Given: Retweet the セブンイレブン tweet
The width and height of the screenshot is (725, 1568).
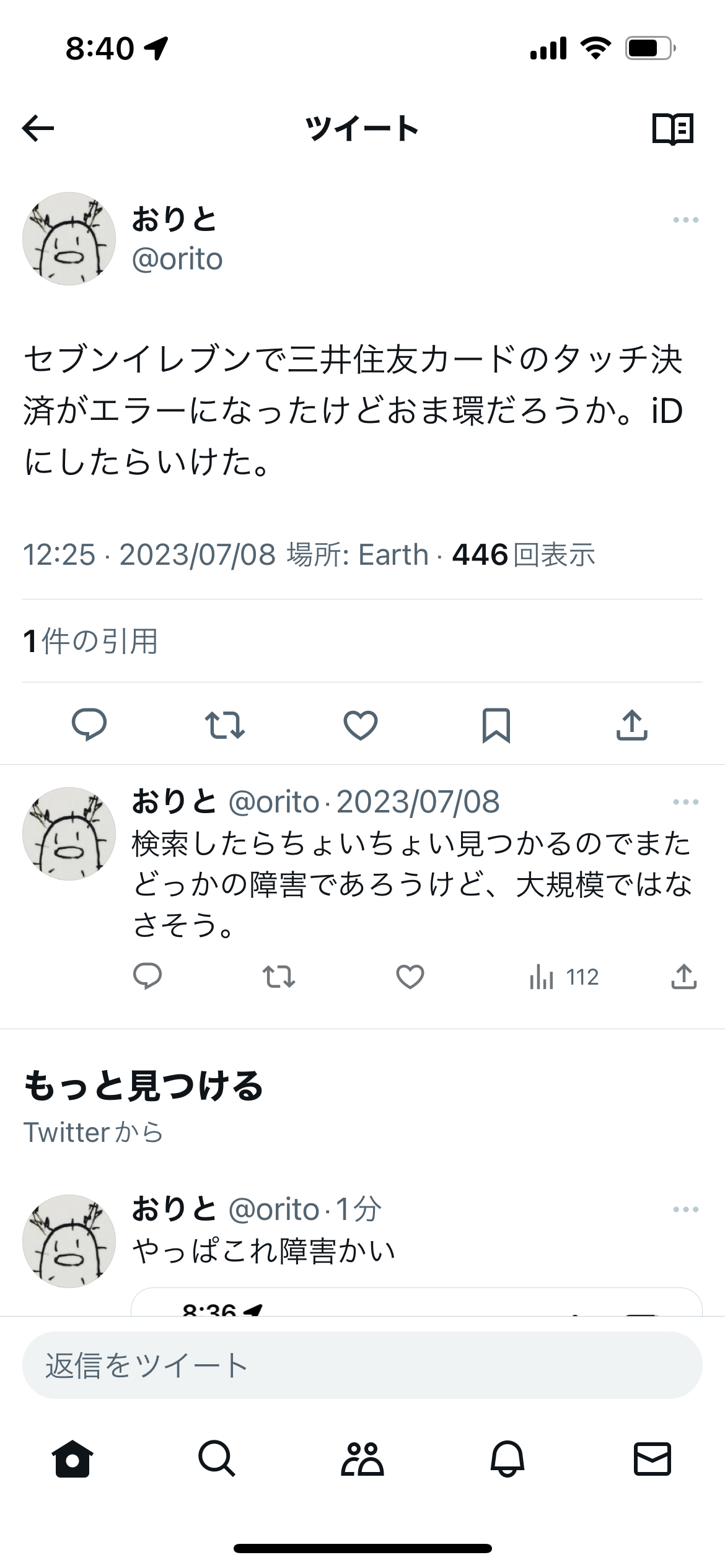Looking at the screenshot, I should pos(224,725).
